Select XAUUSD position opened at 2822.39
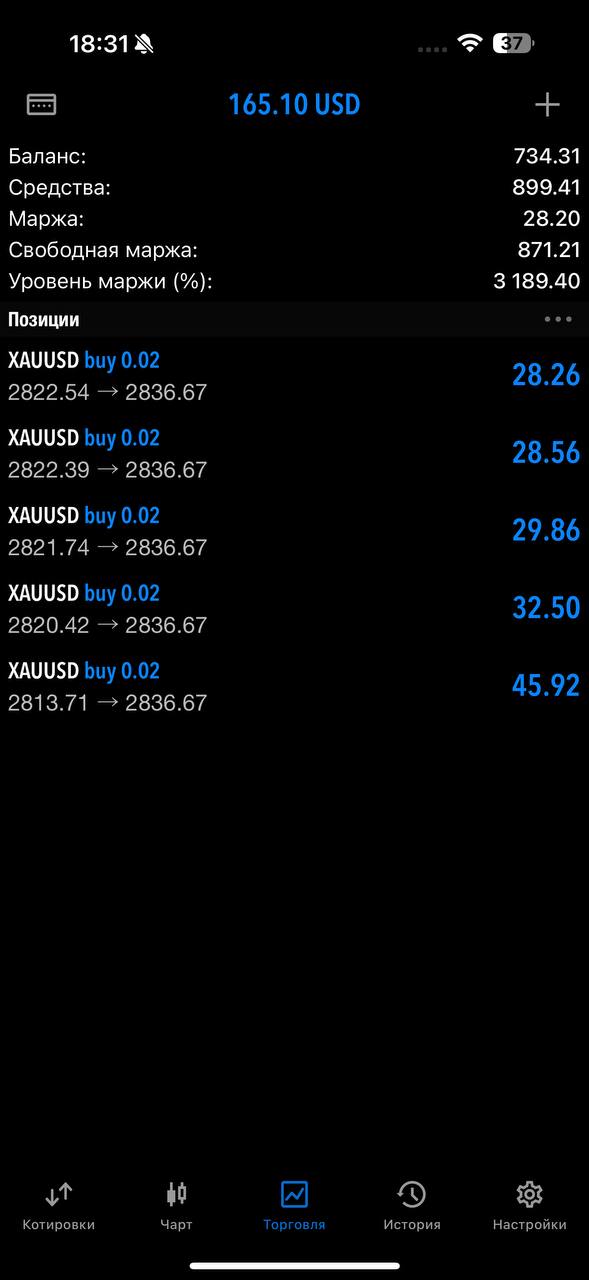Viewport: 589px width, 1280px height. coord(294,454)
